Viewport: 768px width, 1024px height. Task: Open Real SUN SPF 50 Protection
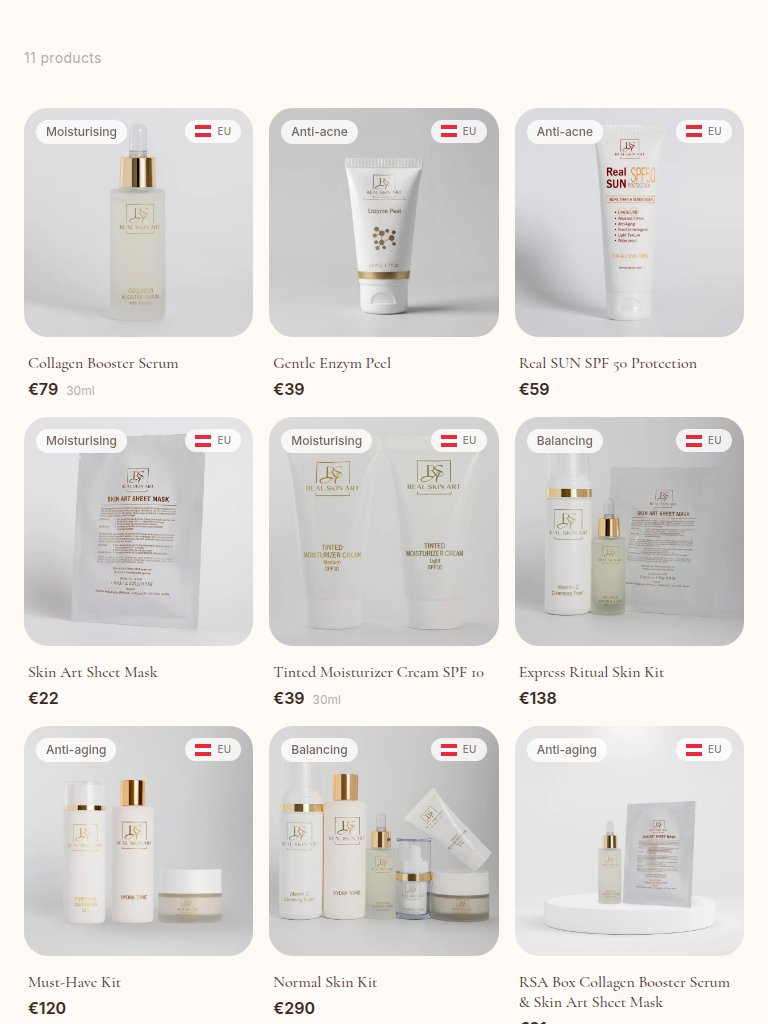click(629, 222)
